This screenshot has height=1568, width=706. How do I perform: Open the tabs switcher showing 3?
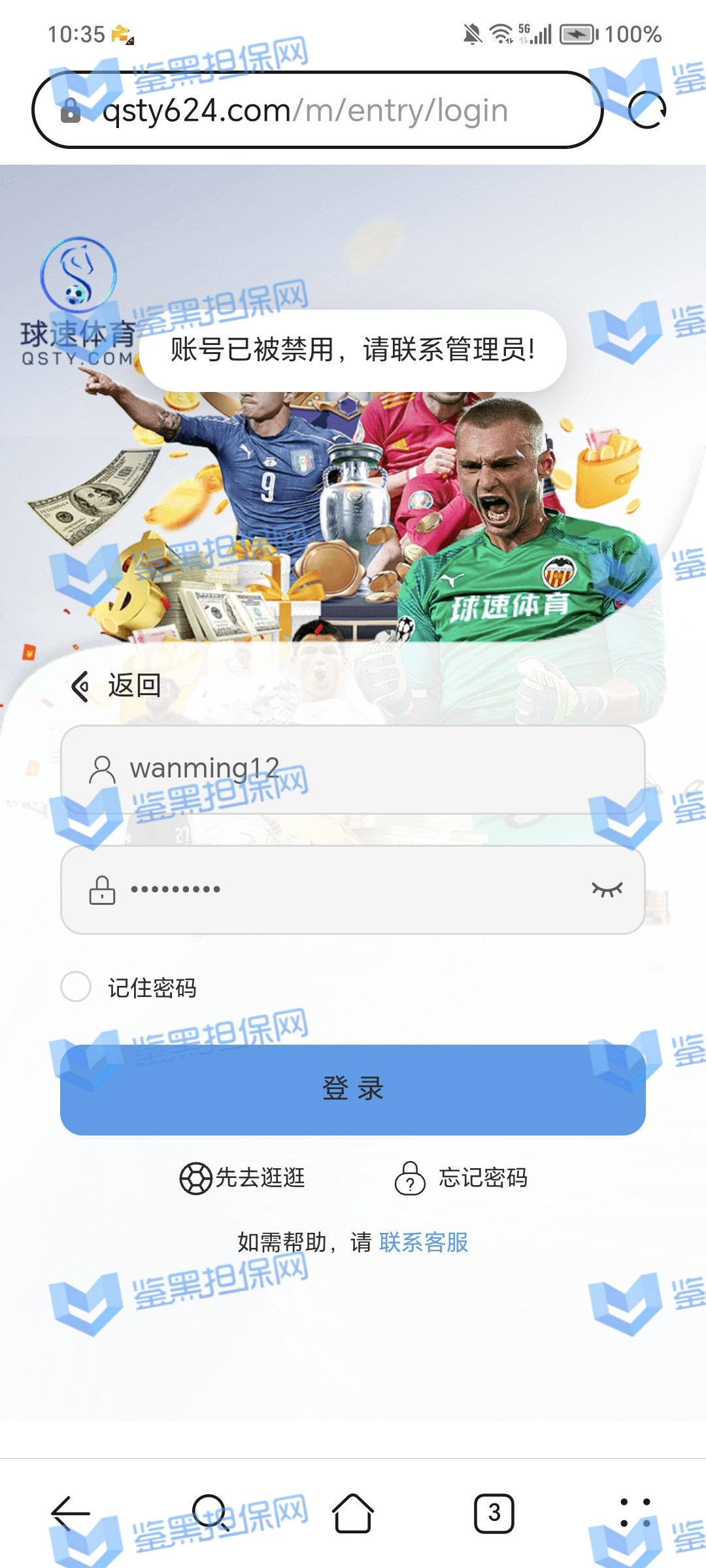click(494, 1513)
